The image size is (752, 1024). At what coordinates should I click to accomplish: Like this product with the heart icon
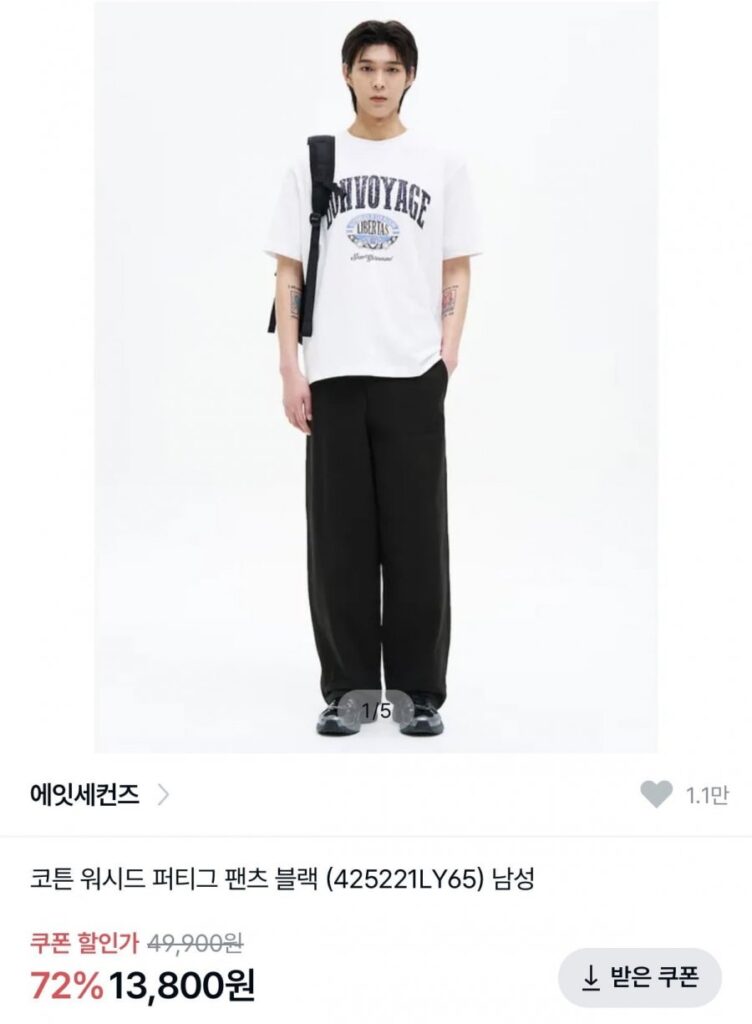coord(656,795)
